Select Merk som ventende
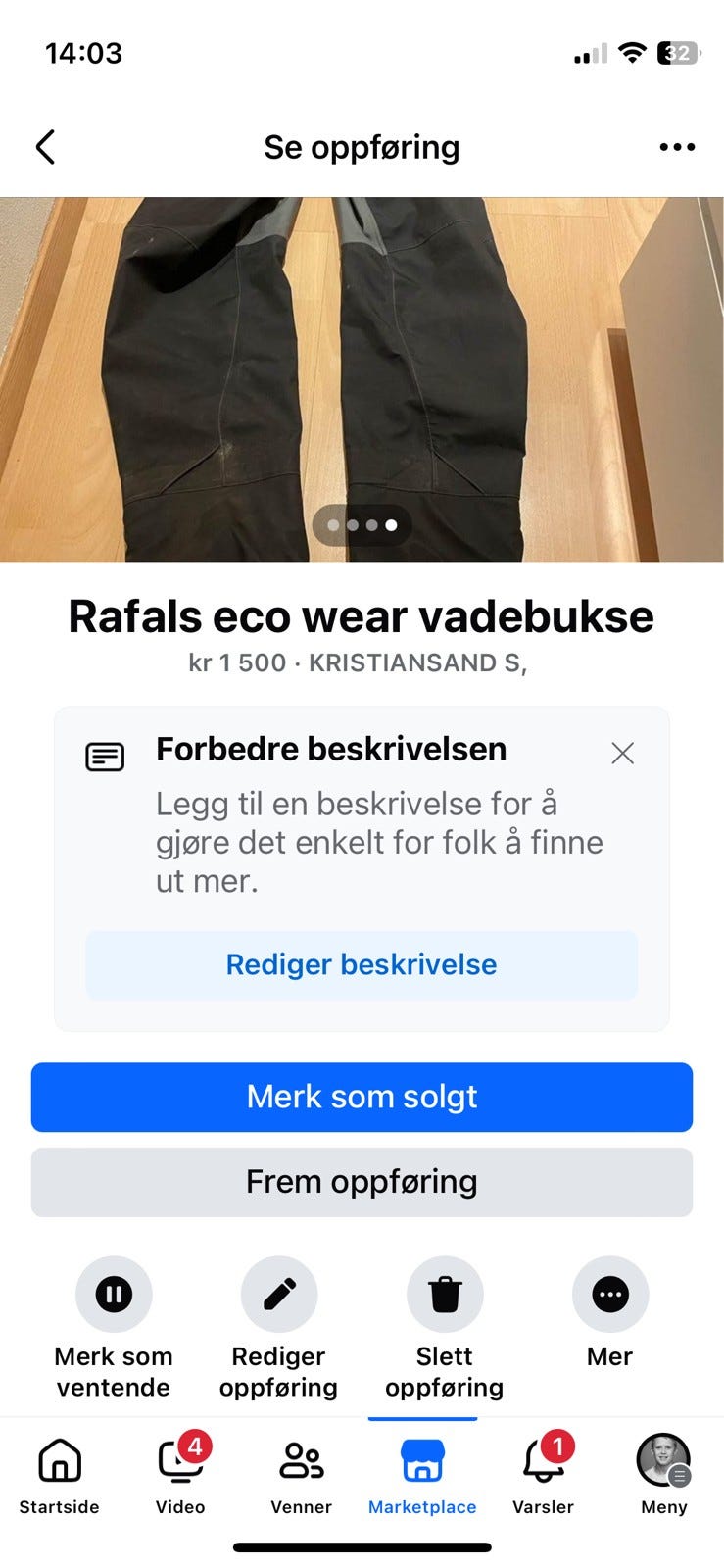This screenshot has height=1568, width=724. 114,1295
